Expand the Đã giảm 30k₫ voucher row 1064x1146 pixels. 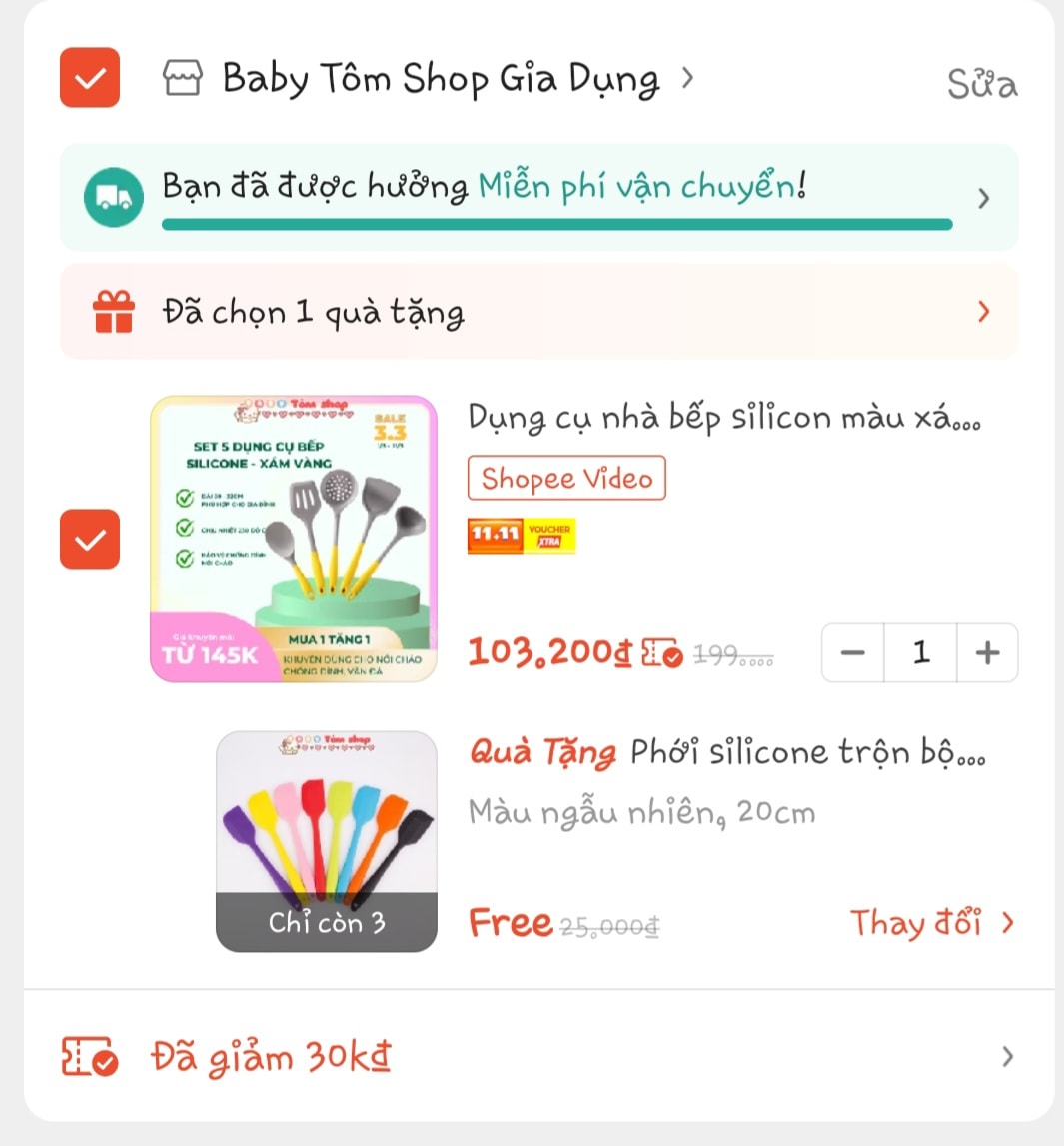pyautogui.click(x=1008, y=1057)
